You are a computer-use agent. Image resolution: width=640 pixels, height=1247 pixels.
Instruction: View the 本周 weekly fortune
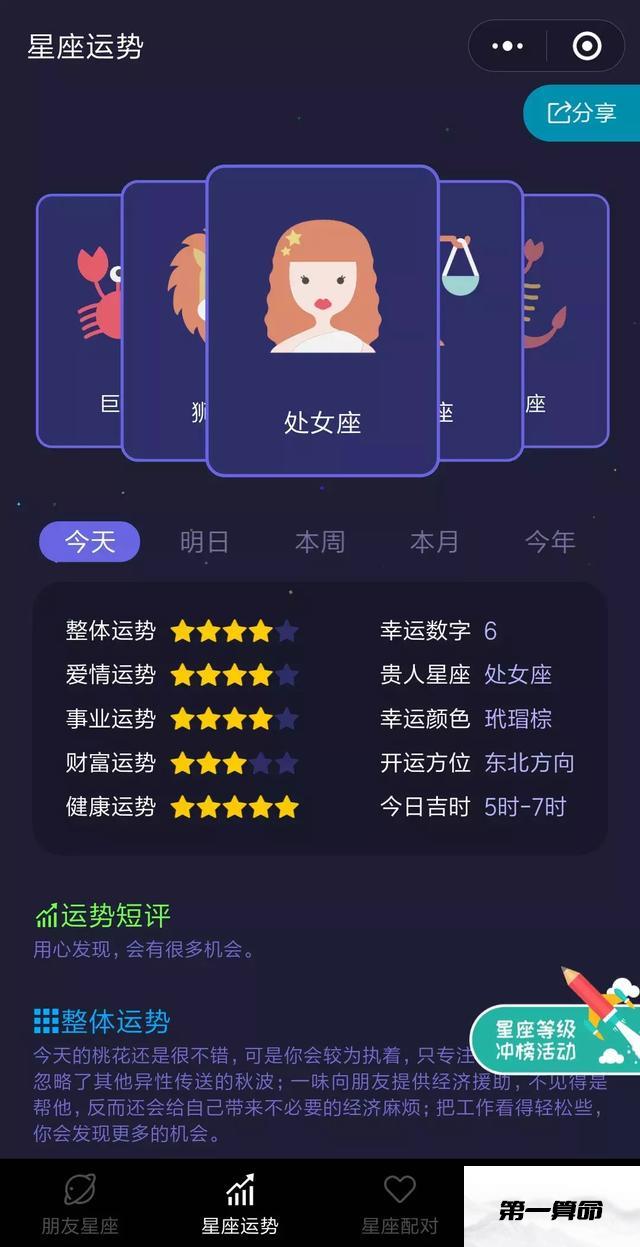pos(319,542)
